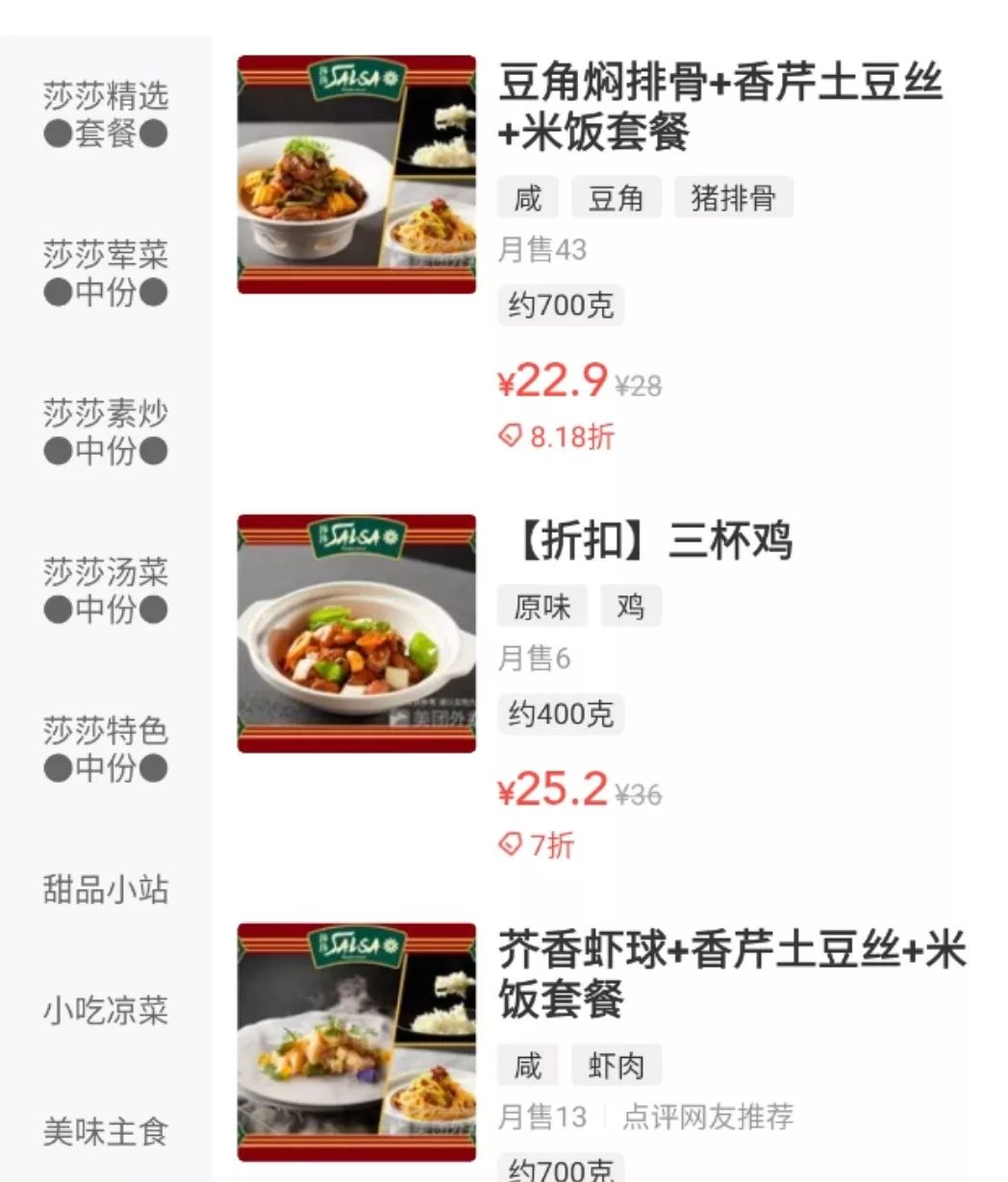This screenshot has height=1182, width=1008.
Task: Open the 豆角焖排骨 dish photo
Action: coord(356,173)
